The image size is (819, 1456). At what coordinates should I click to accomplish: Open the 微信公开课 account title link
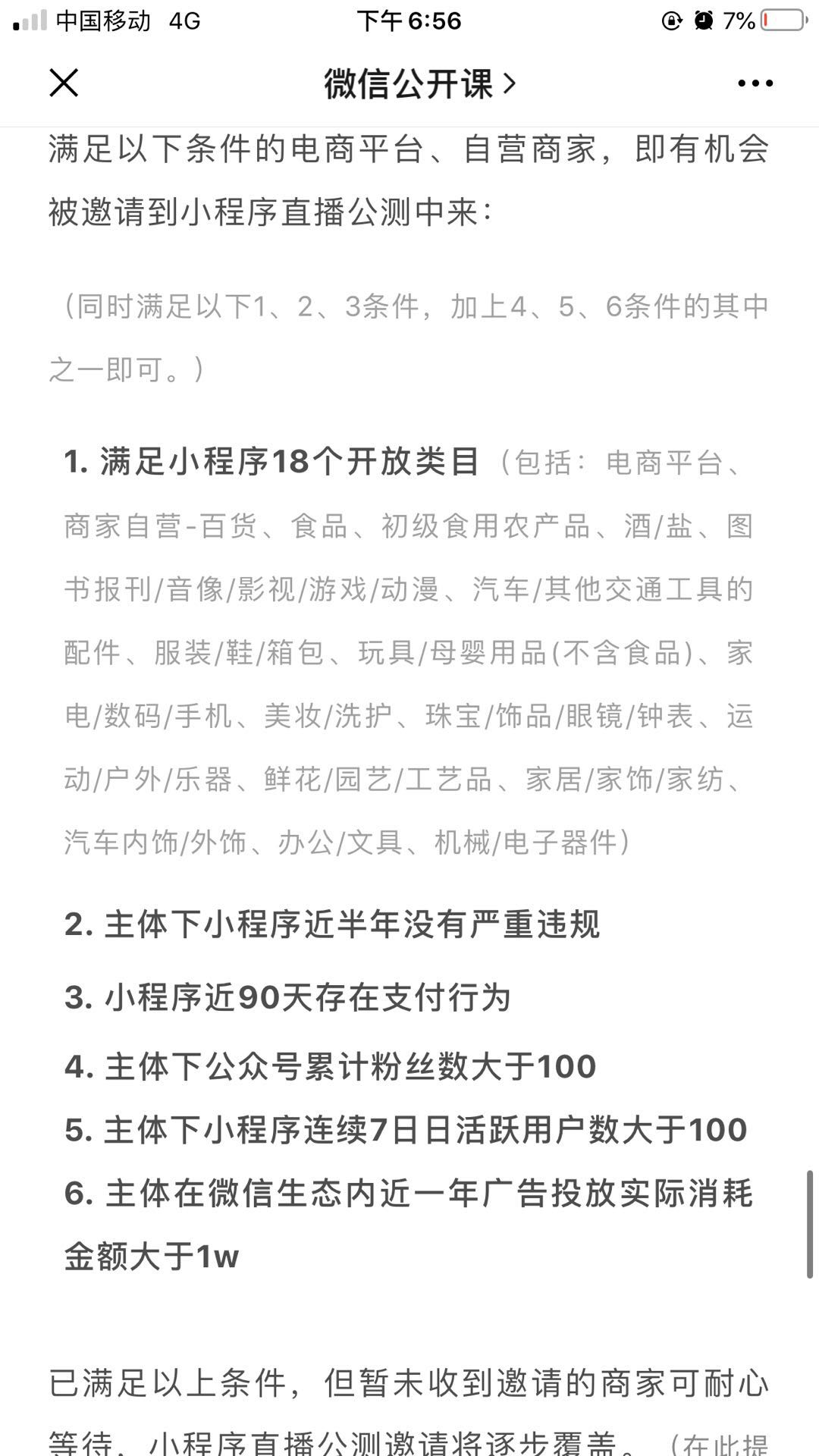[420, 83]
